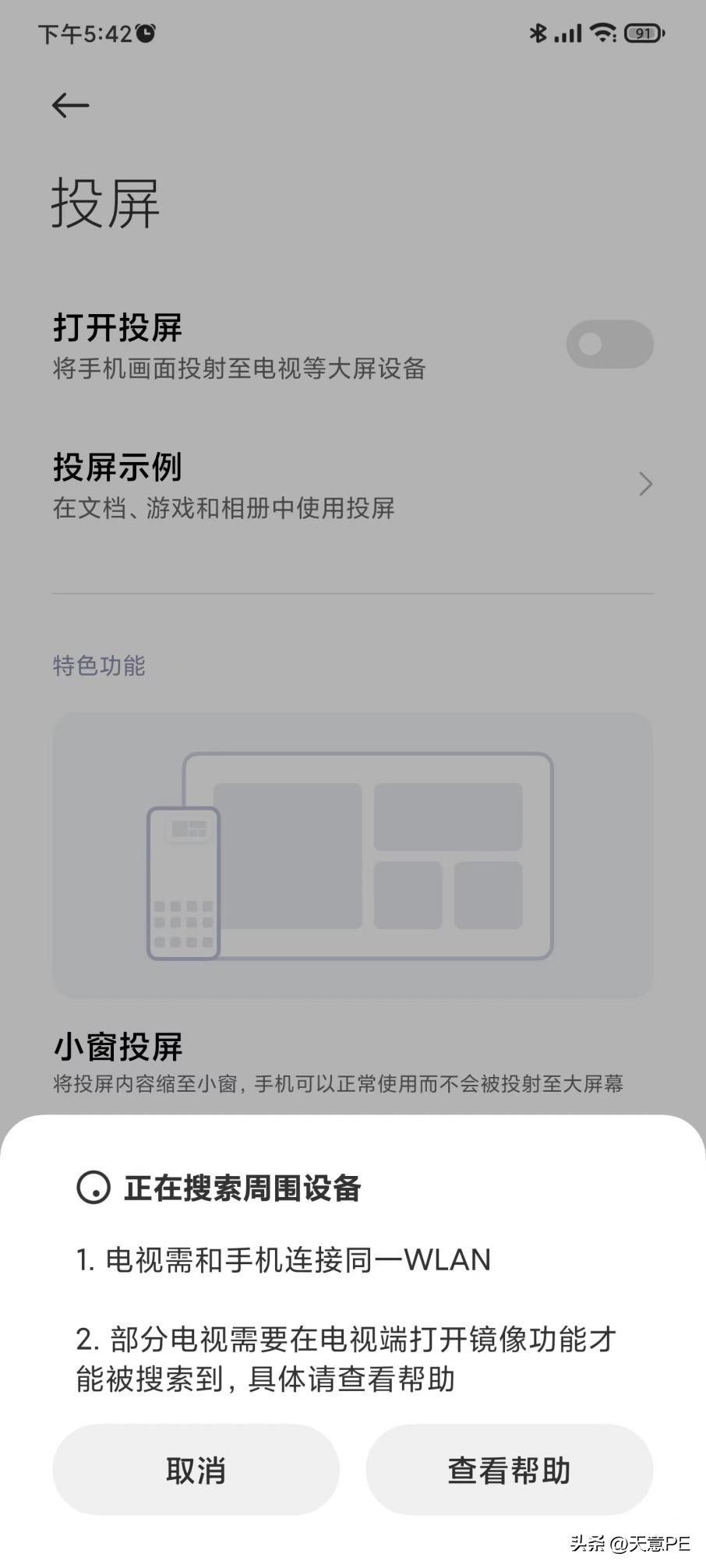This screenshot has height=1568, width=706.
Task: Select the 特色功能 section header
Action: point(98,666)
